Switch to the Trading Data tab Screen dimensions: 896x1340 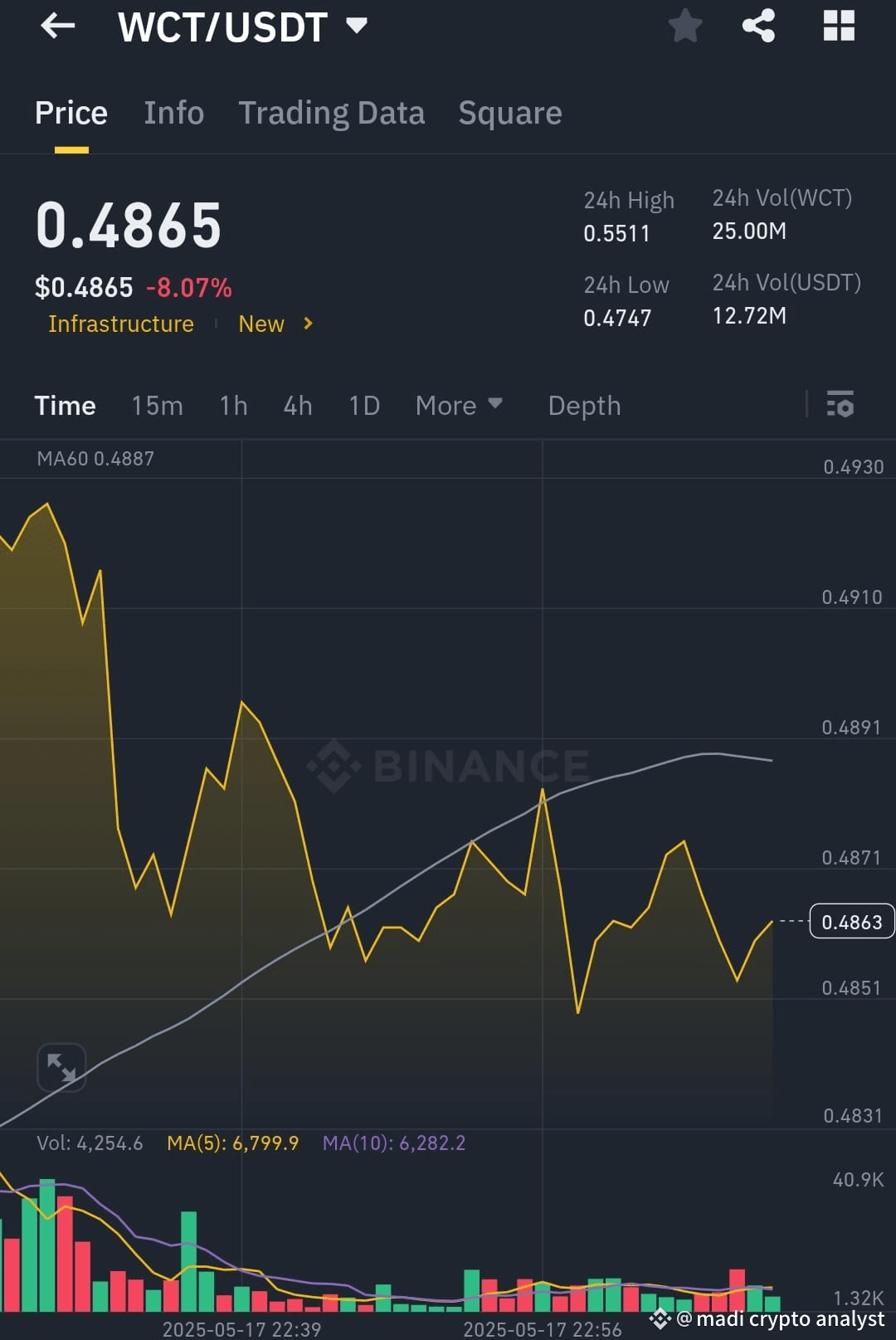click(332, 113)
